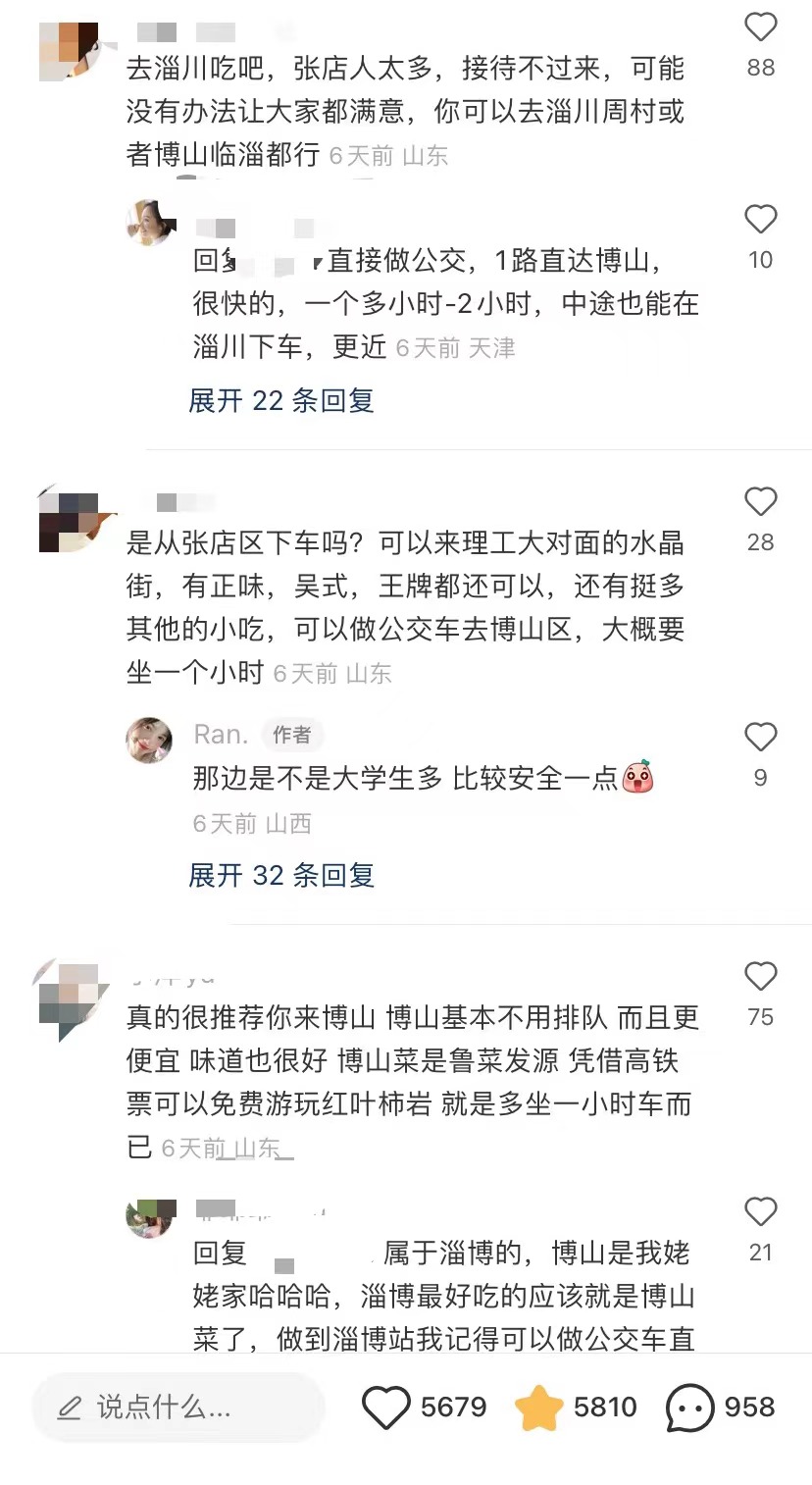The height and width of the screenshot is (1485, 812).
Task: Like the comment recommending 博山 with 红叶柿岩
Action: (760, 977)
